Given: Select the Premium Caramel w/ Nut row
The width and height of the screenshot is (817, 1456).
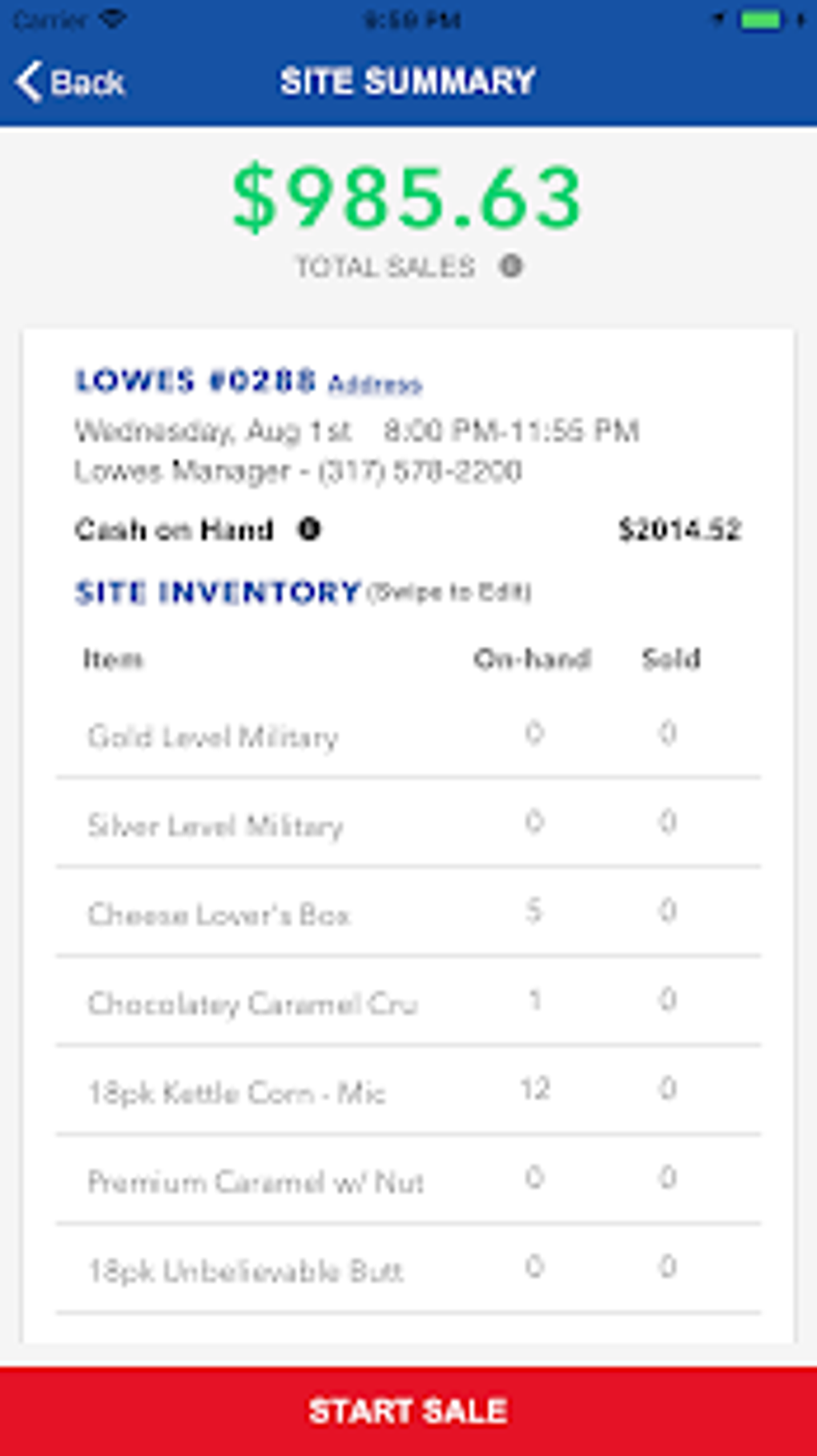Looking at the screenshot, I should [x=408, y=1179].
